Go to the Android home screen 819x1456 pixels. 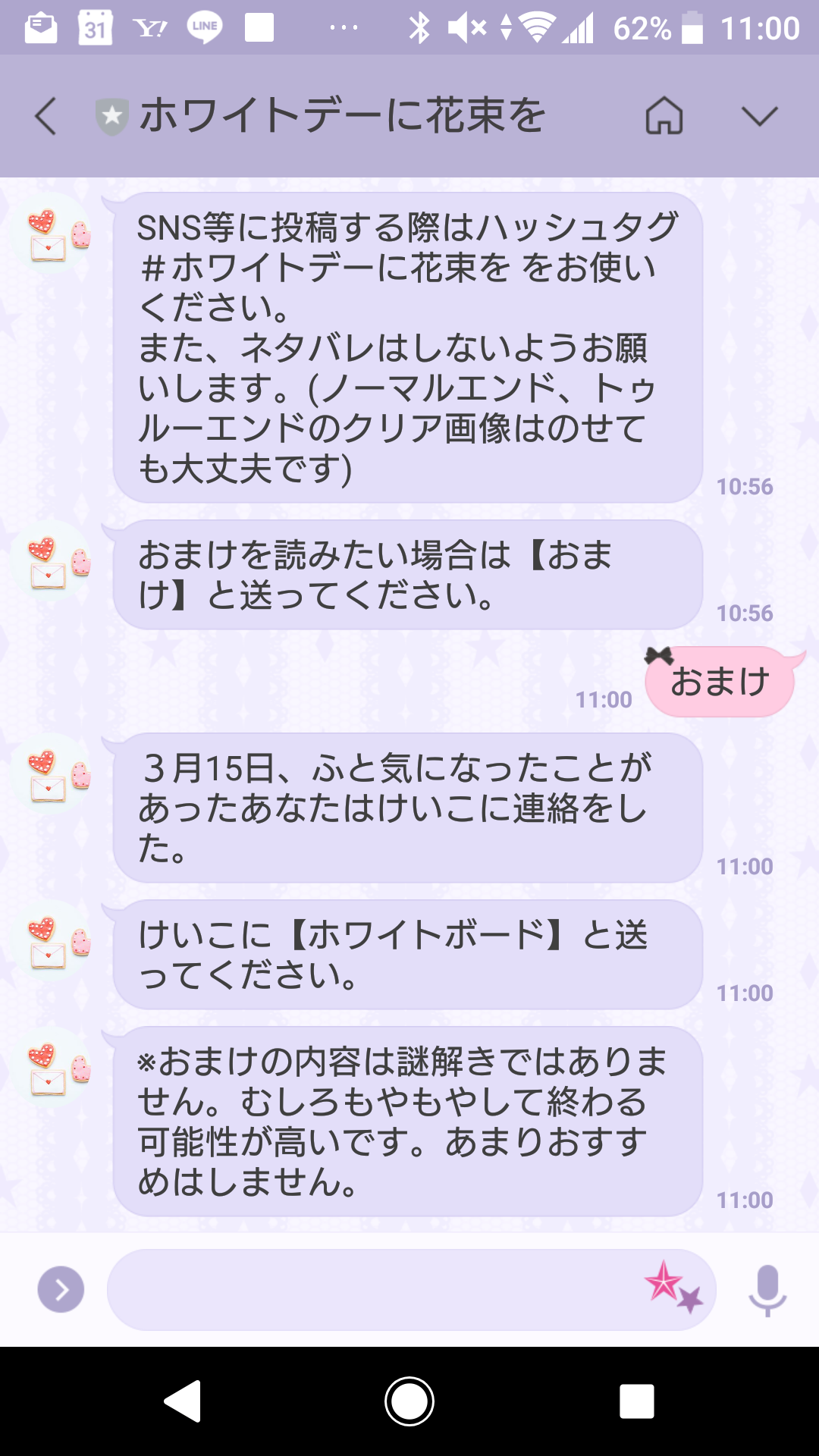click(409, 1401)
